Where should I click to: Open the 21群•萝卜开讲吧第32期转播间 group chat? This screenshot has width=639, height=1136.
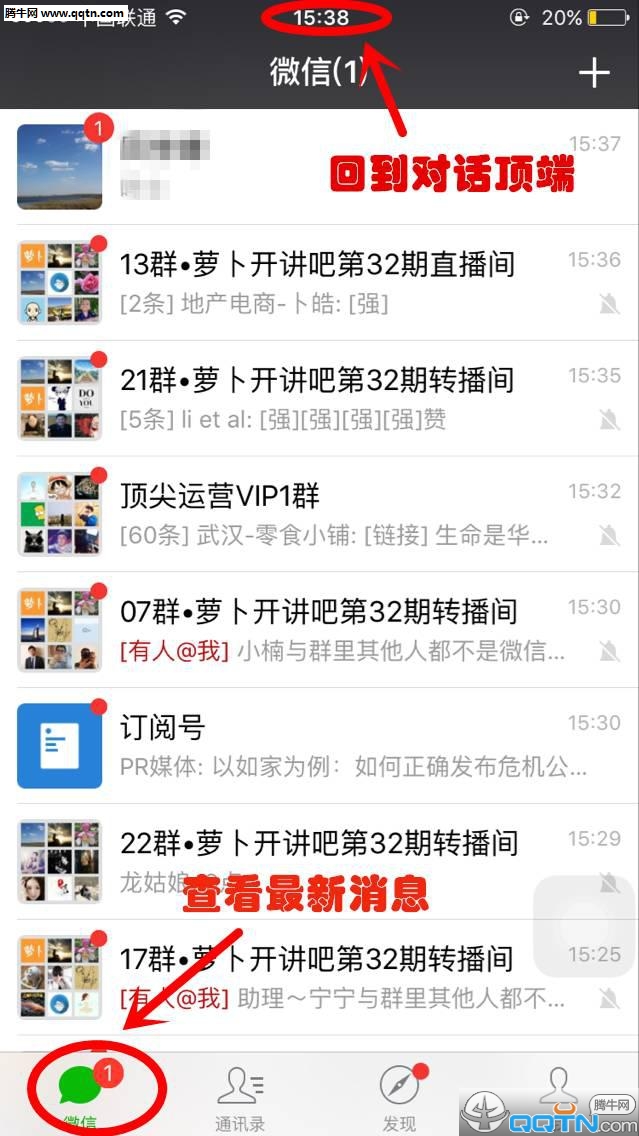pos(320,398)
